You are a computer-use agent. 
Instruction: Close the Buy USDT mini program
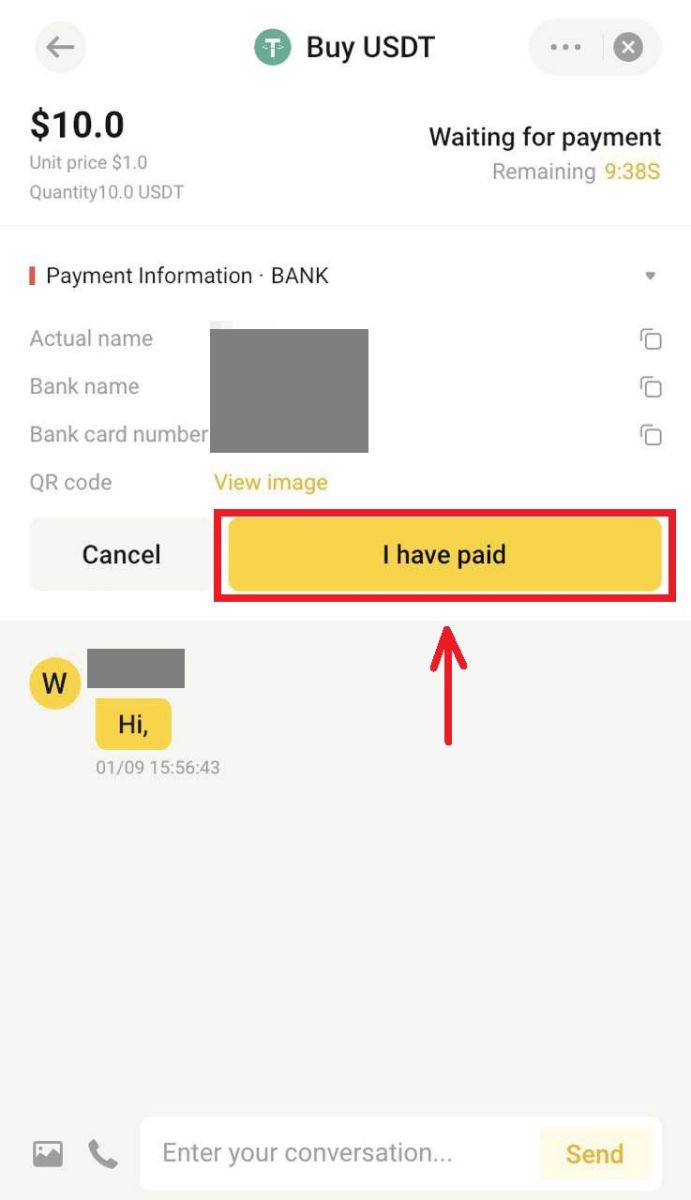628,47
